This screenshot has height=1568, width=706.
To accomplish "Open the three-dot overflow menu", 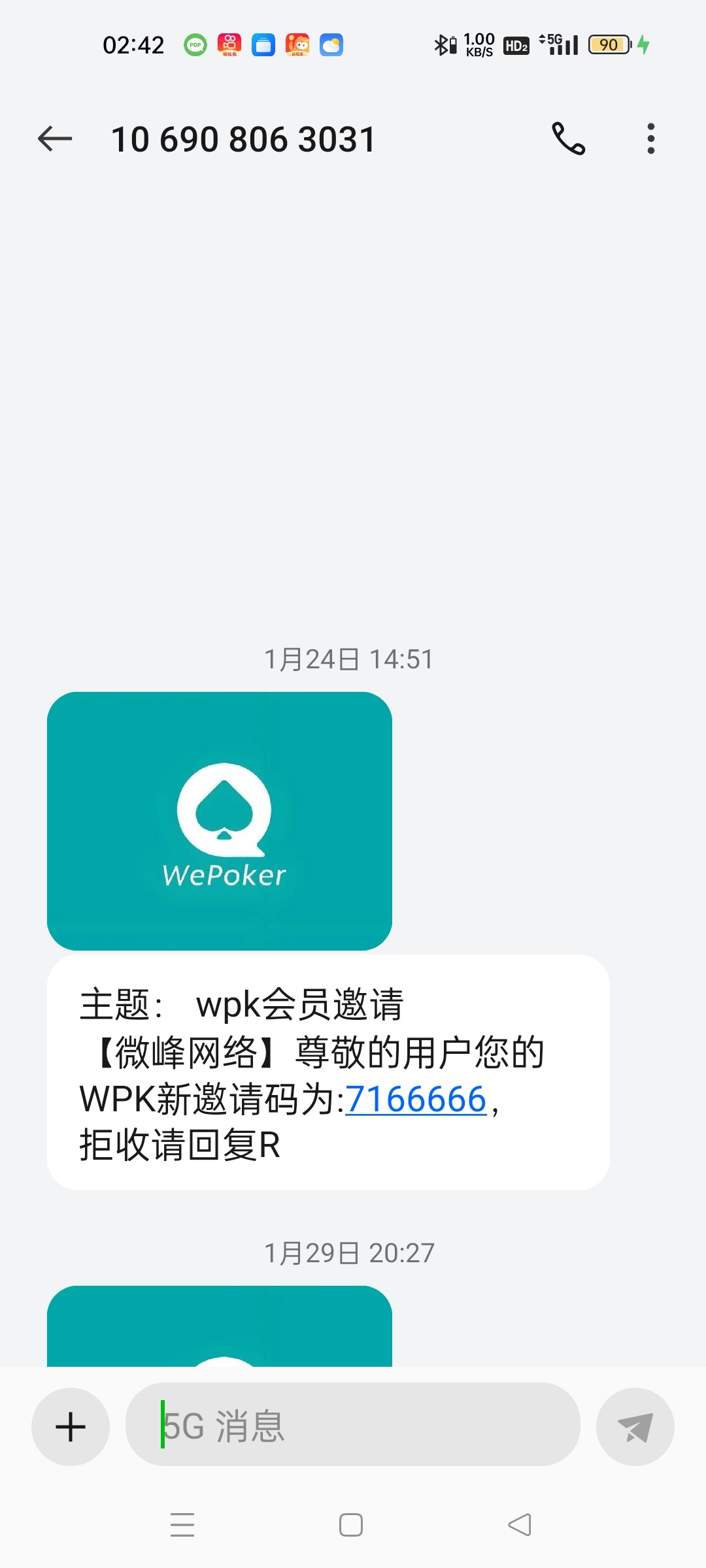I will coord(650,139).
